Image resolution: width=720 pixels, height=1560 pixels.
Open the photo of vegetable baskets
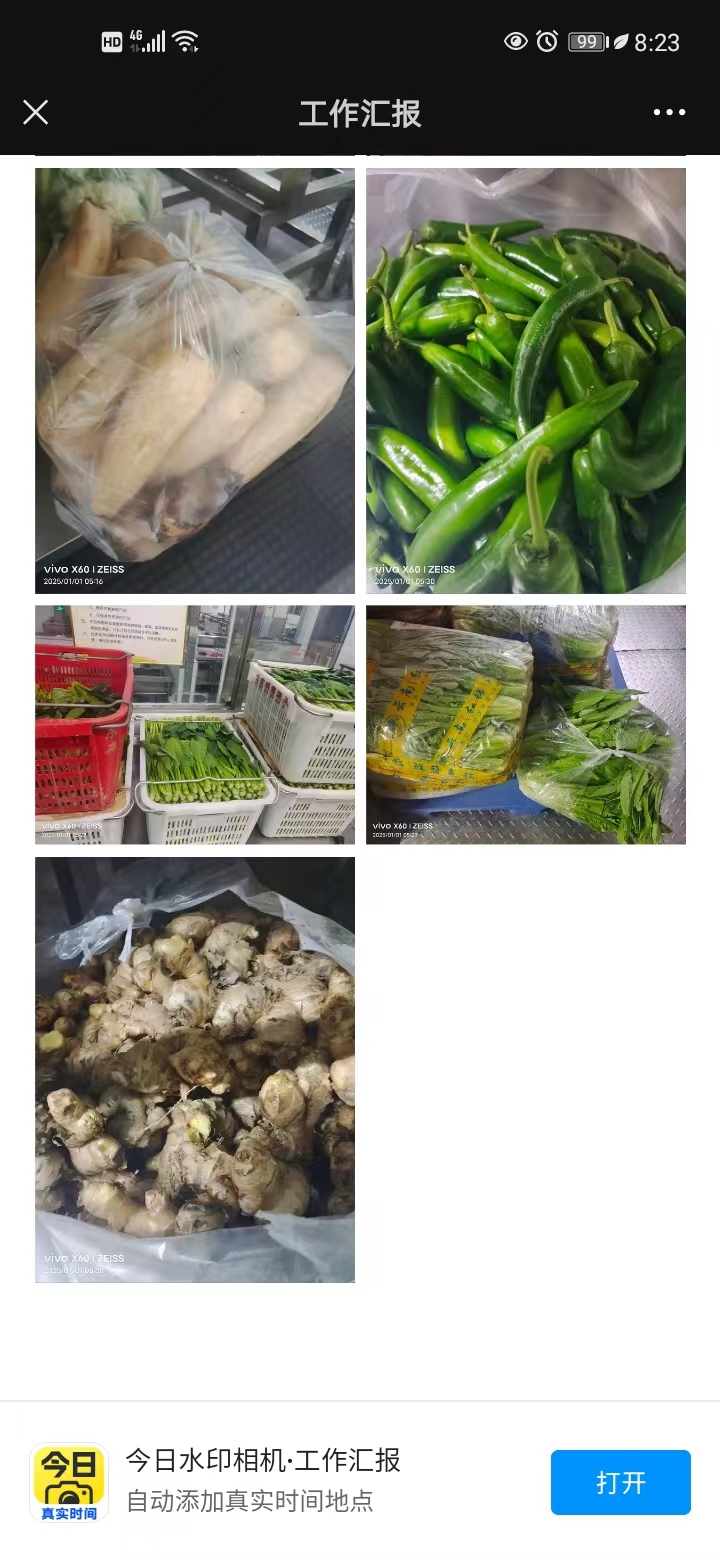point(195,724)
